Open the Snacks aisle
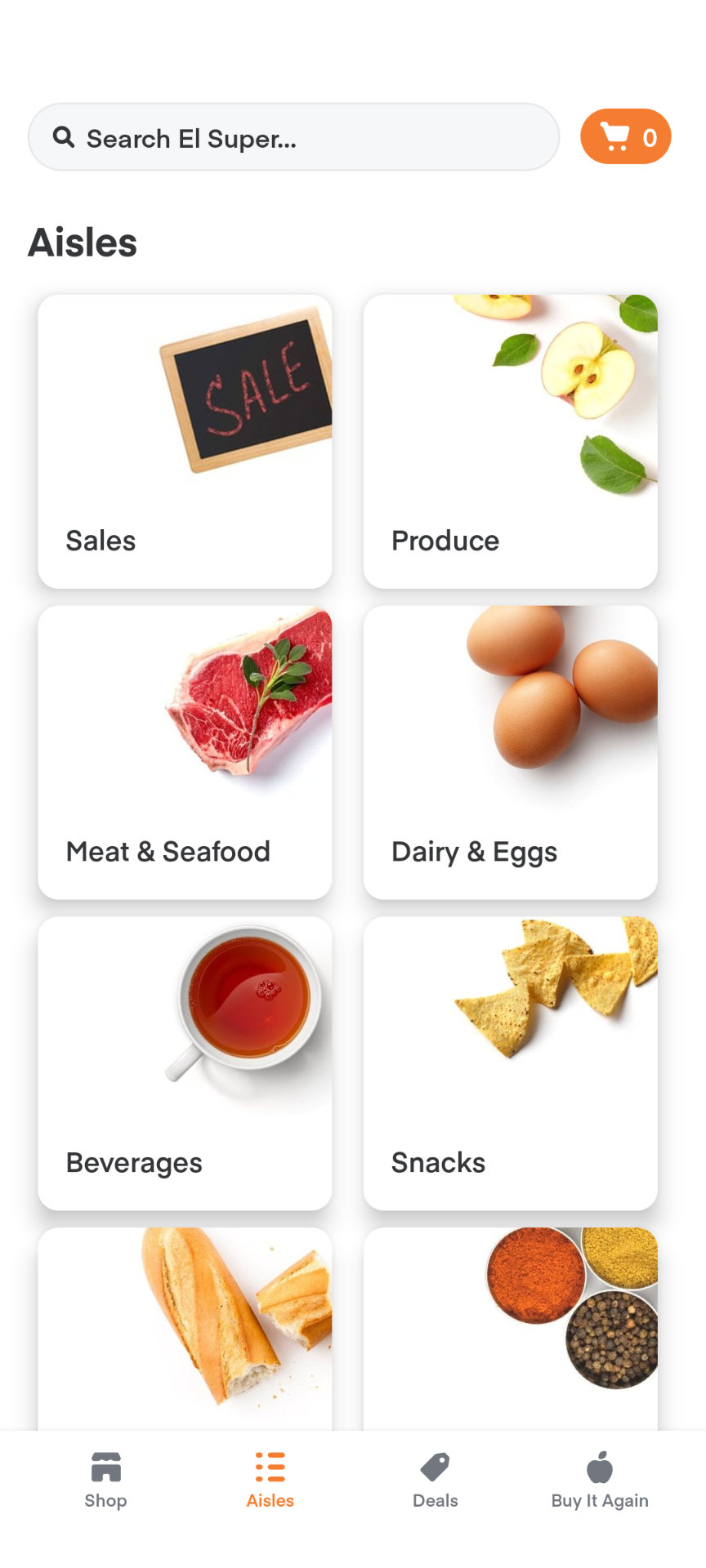The image size is (706, 1568). pyautogui.click(x=510, y=1062)
